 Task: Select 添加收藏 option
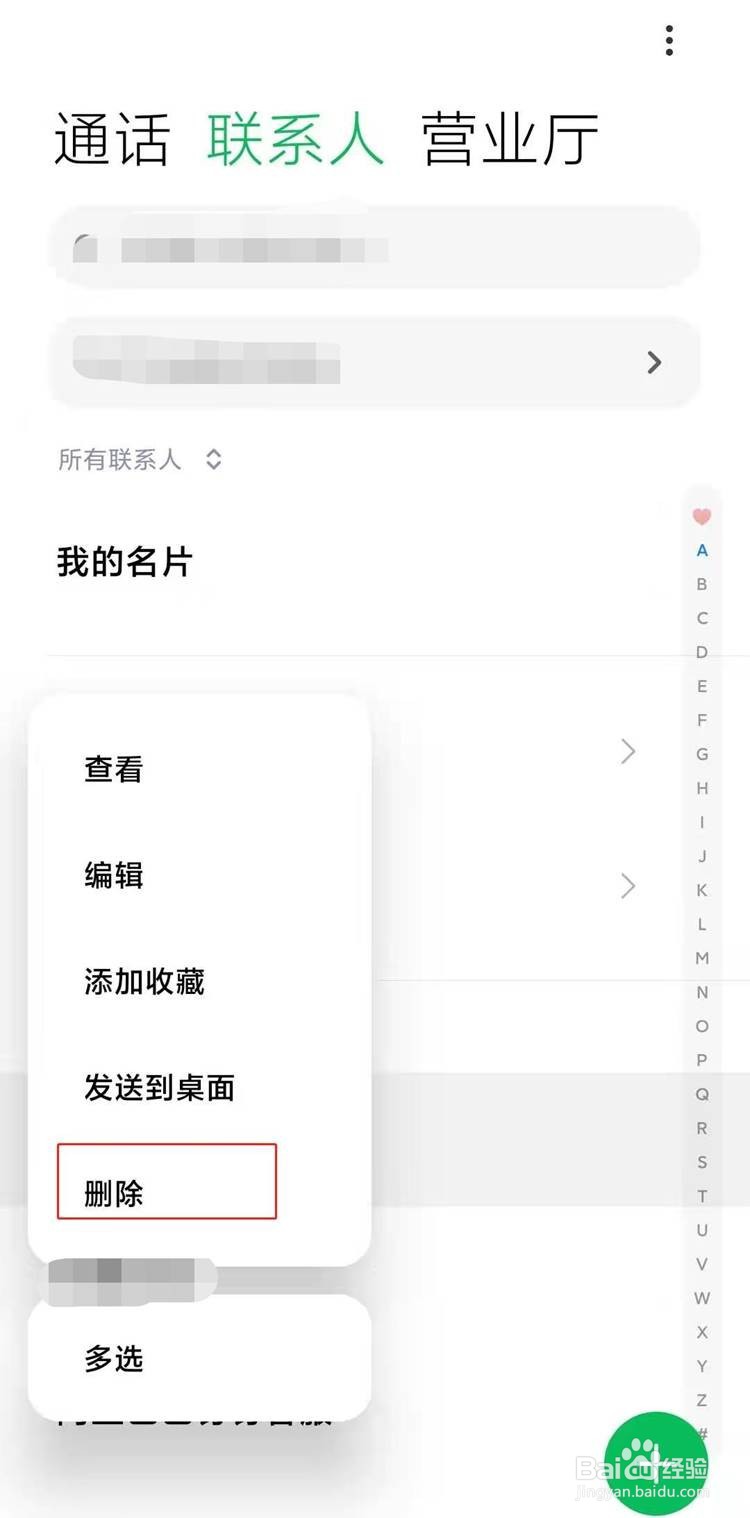click(x=143, y=982)
